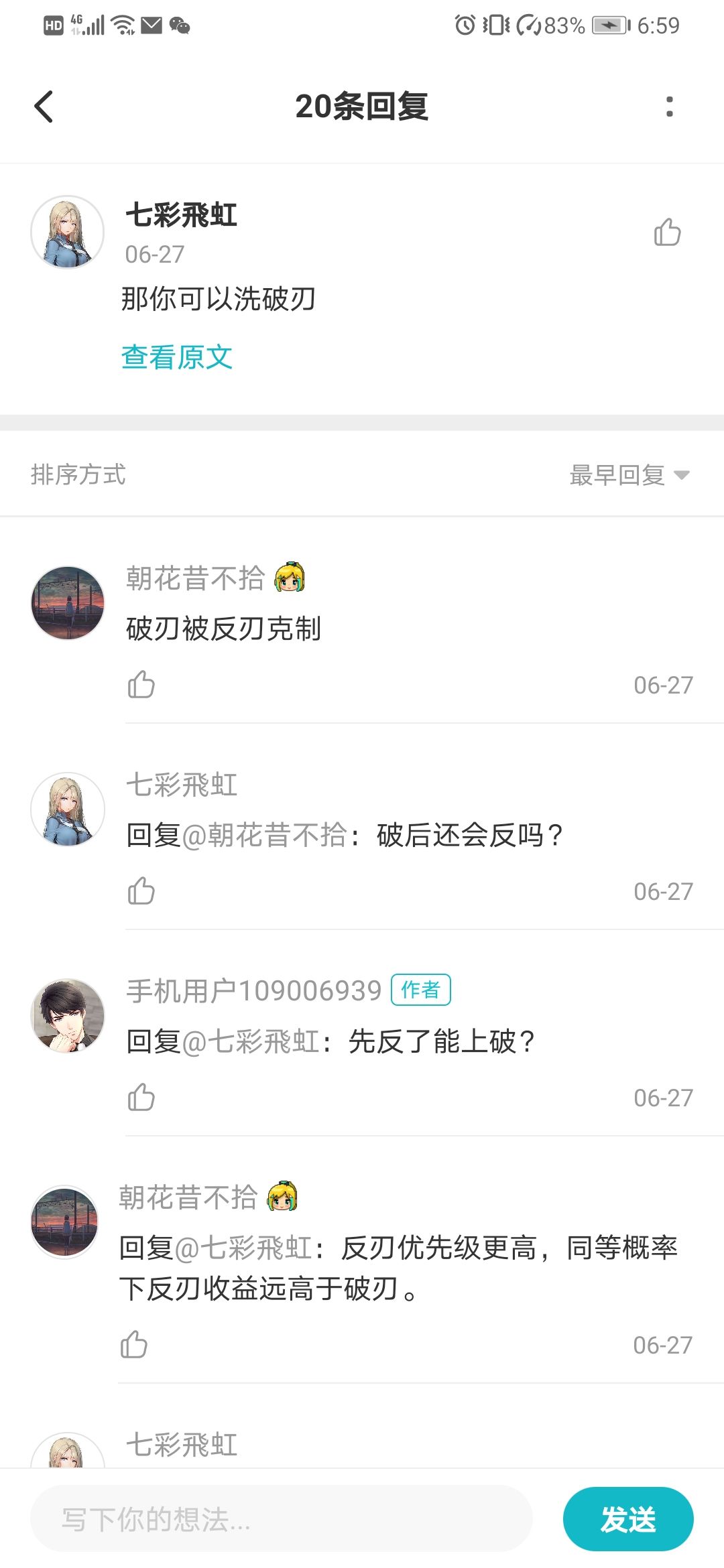The width and height of the screenshot is (724, 1568).
Task: Go back using the top-left arrow
Action: pos(44,107)
